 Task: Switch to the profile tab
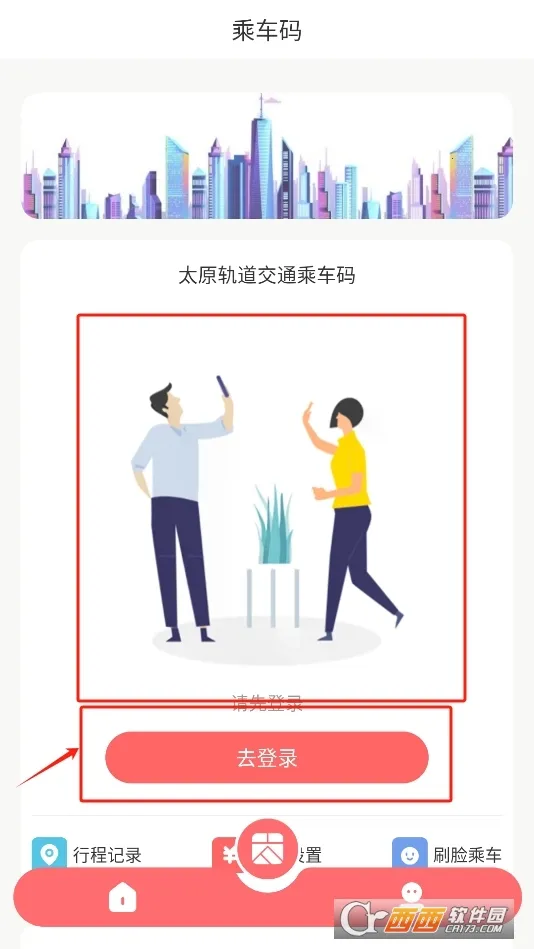tap(412, 893)
